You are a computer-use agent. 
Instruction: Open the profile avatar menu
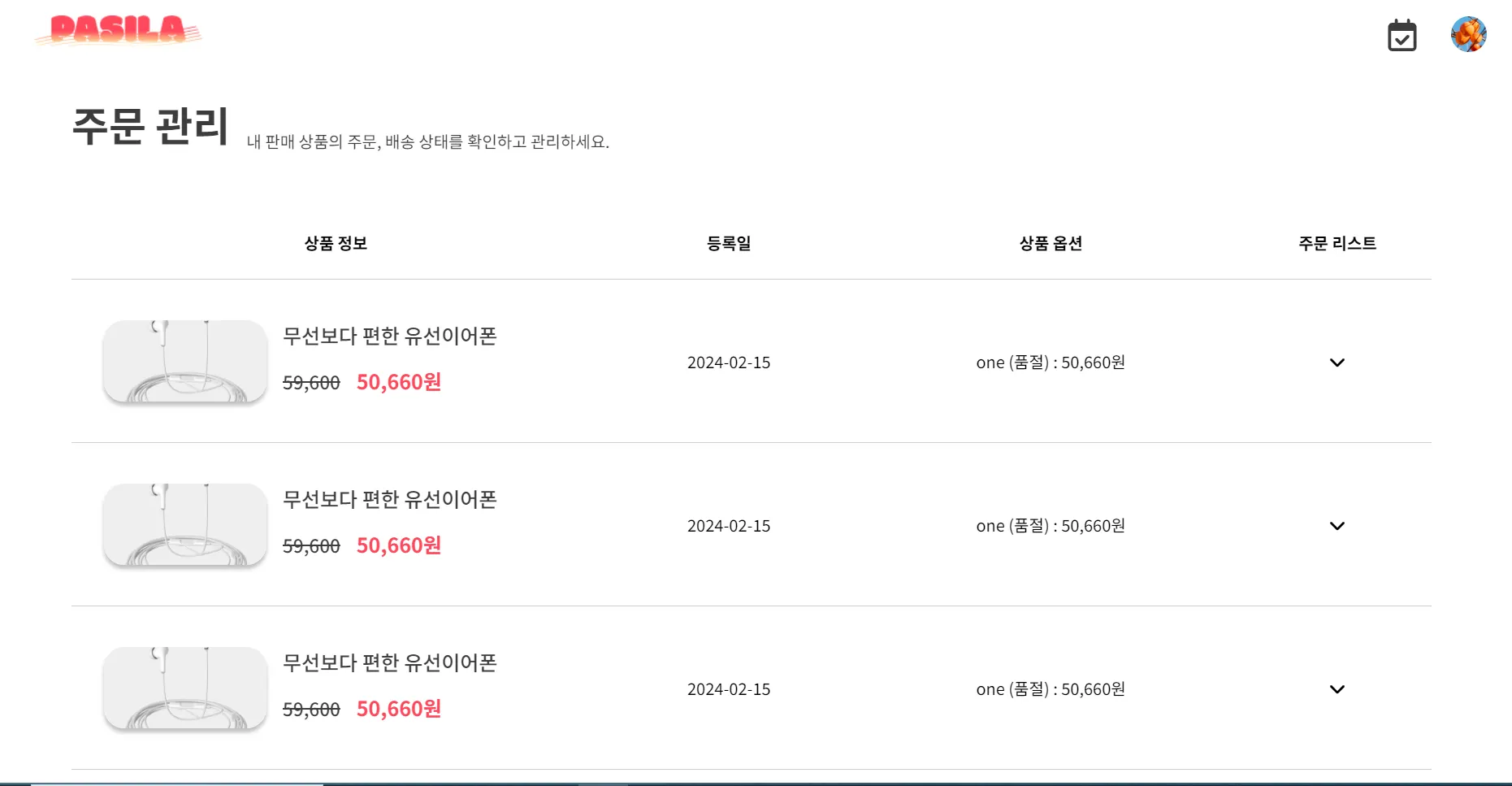(x=1468, y=35)
